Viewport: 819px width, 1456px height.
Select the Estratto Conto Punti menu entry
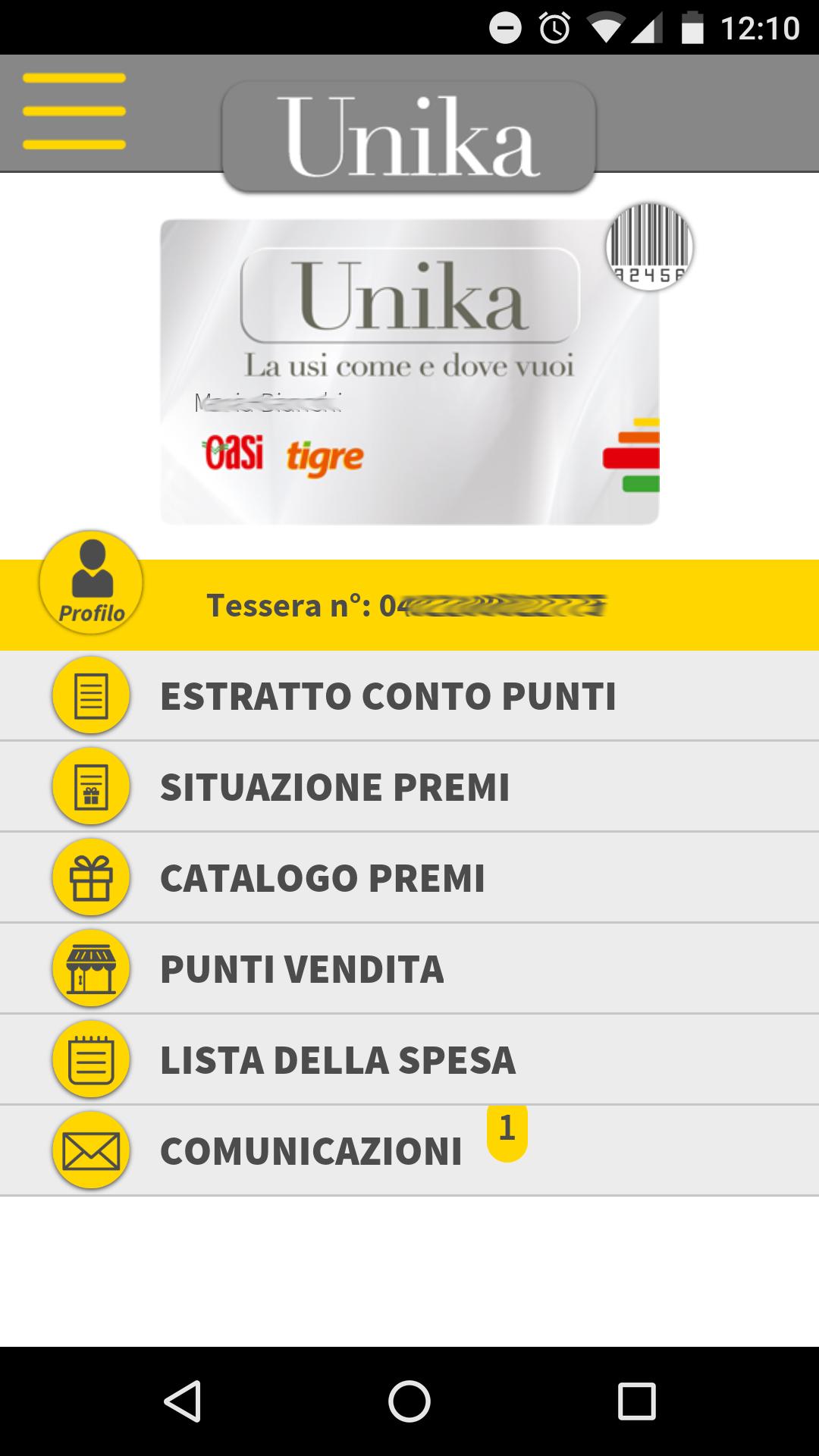pyautogui.click(x=391, y=695)
